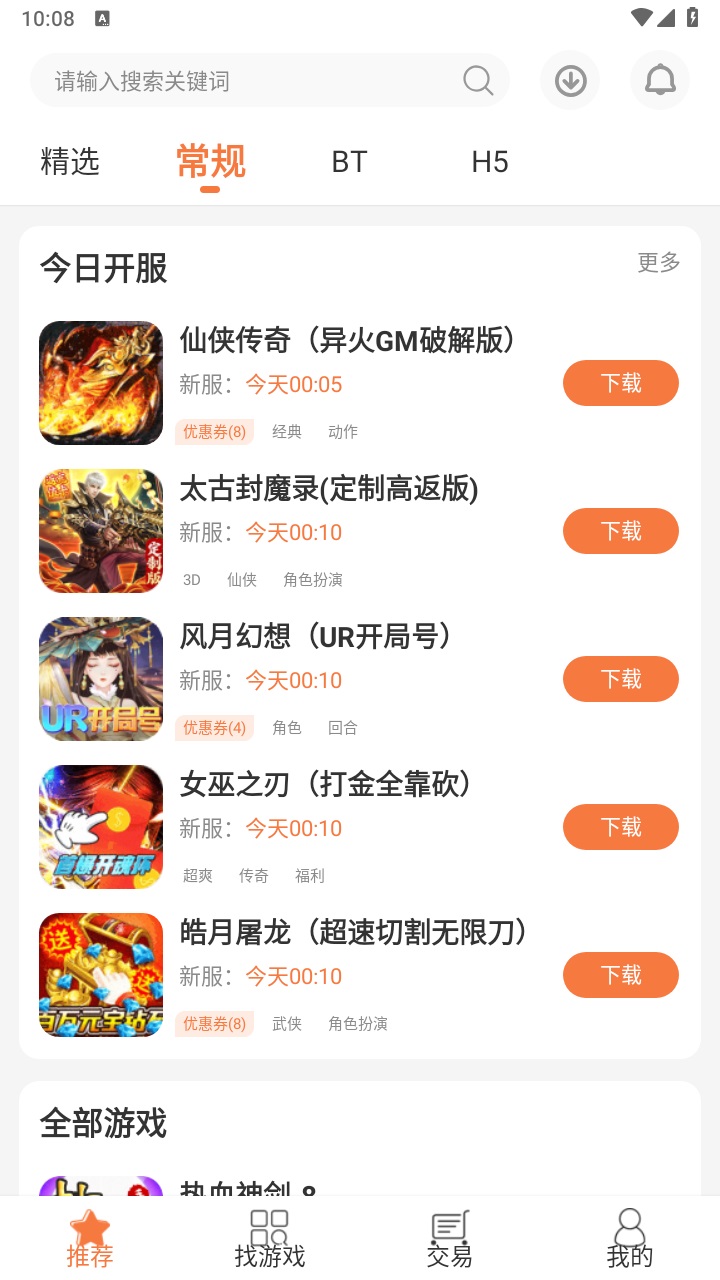
Task: Open the 武侠 category tag under 皓月屠龙
Action: (x=286, y=1023)
